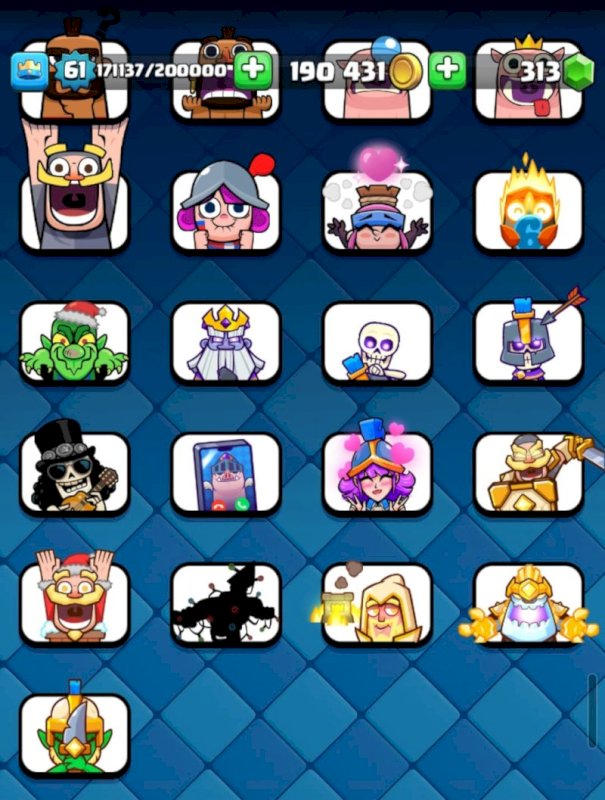This screenshot has height=800, width=605.
Task: Select the skeleton thumbs-up emote
Action: click(x=377, y=343)
